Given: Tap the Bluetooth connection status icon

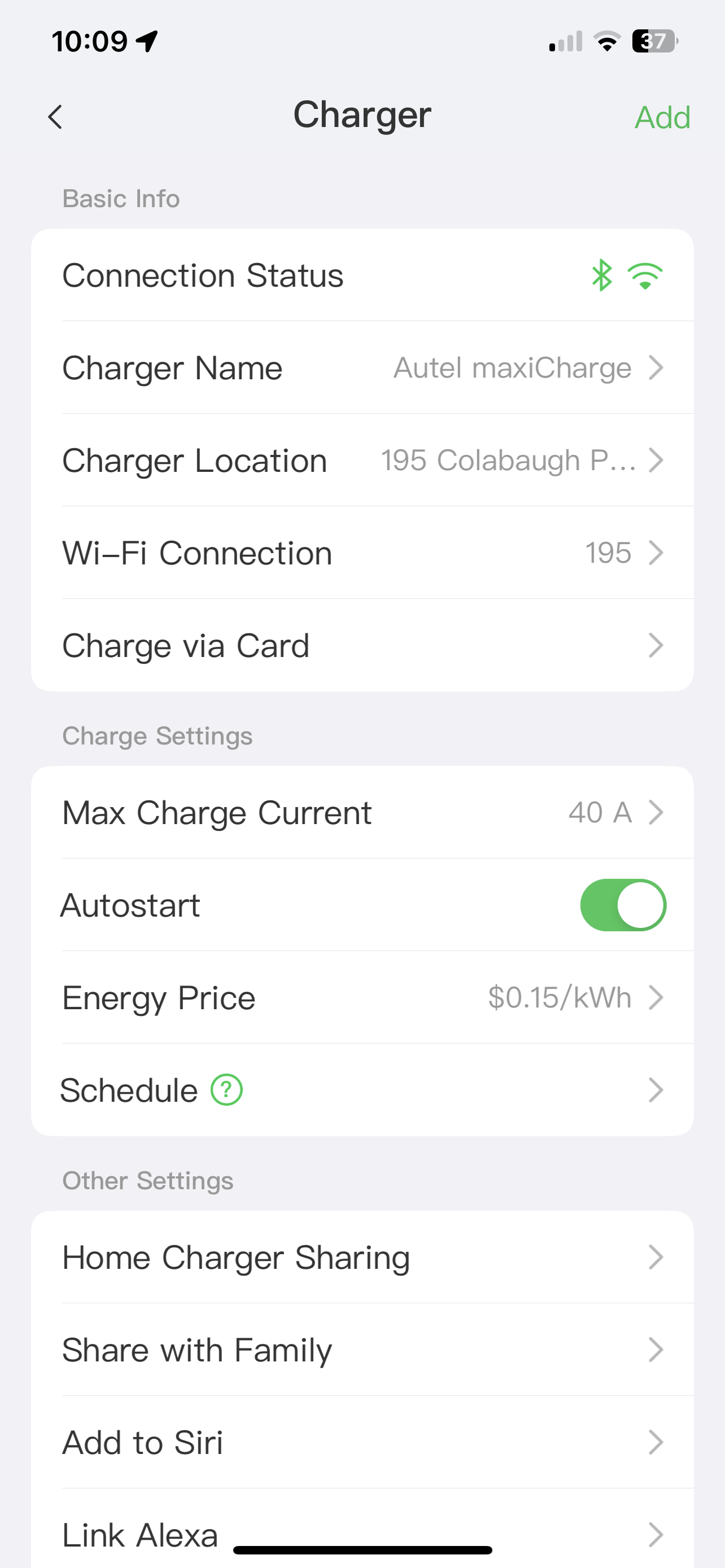Looking at the screenshot, I should coord(601,276).
